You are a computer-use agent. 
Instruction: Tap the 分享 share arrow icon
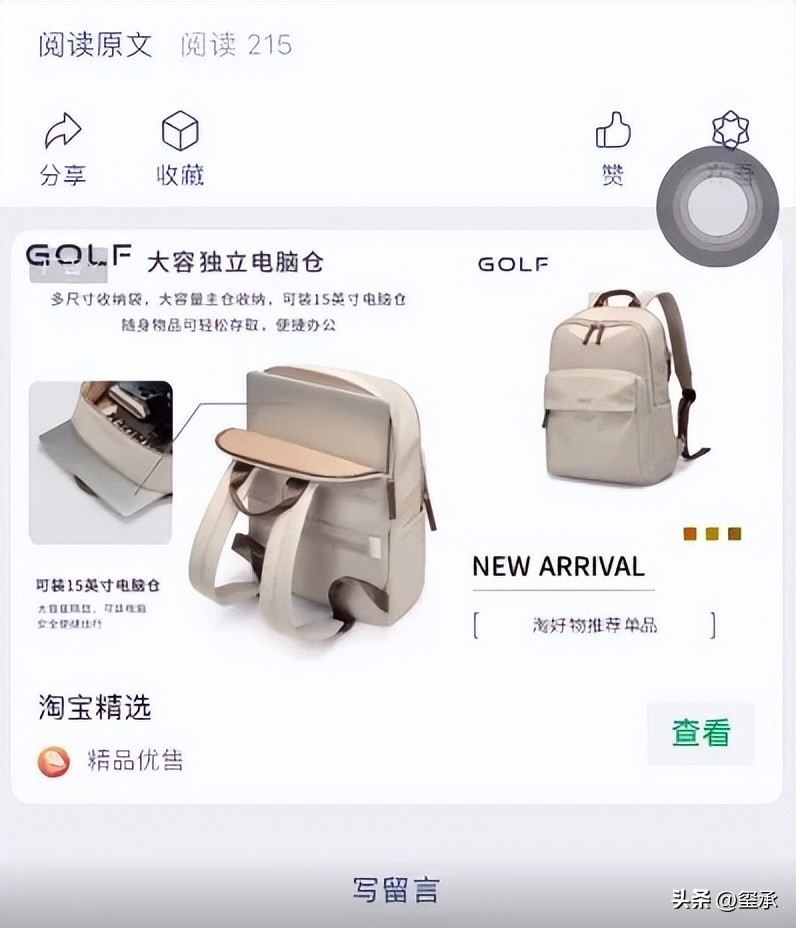click(63, 129)
